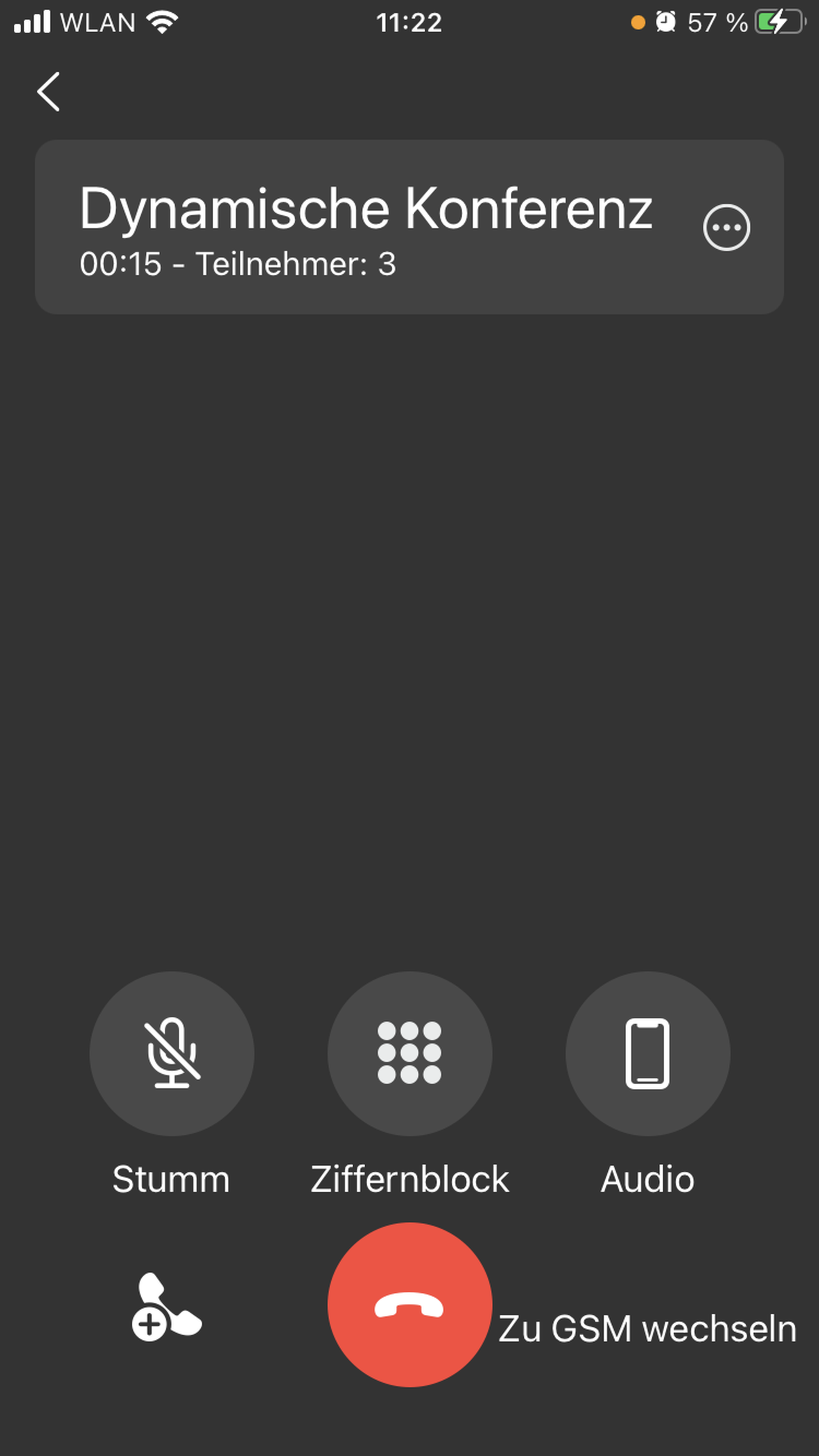Open the conference options (three-dot) menu
819x1456 pixels.
click(x=726, y=228)
